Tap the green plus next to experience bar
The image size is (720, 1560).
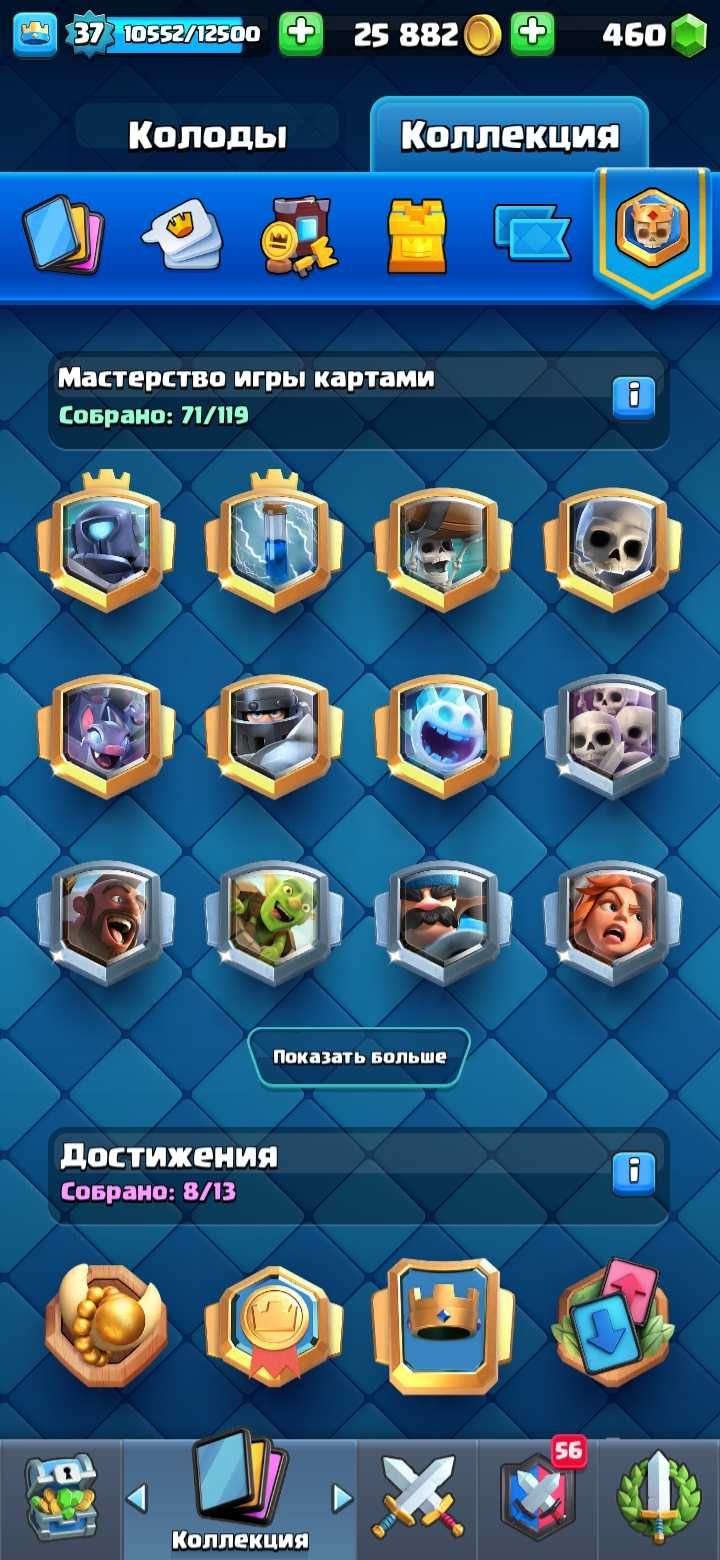[x=300, y=35]
